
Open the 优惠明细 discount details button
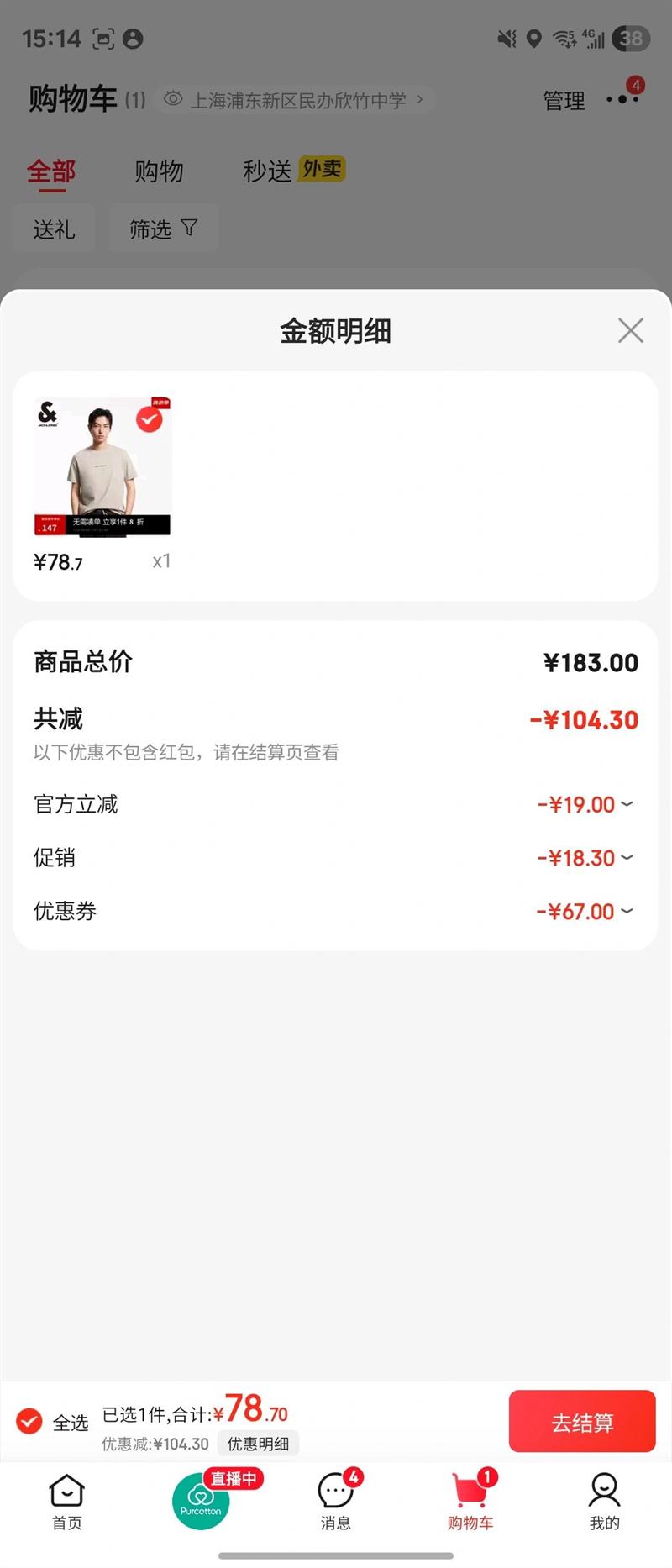258,1444
